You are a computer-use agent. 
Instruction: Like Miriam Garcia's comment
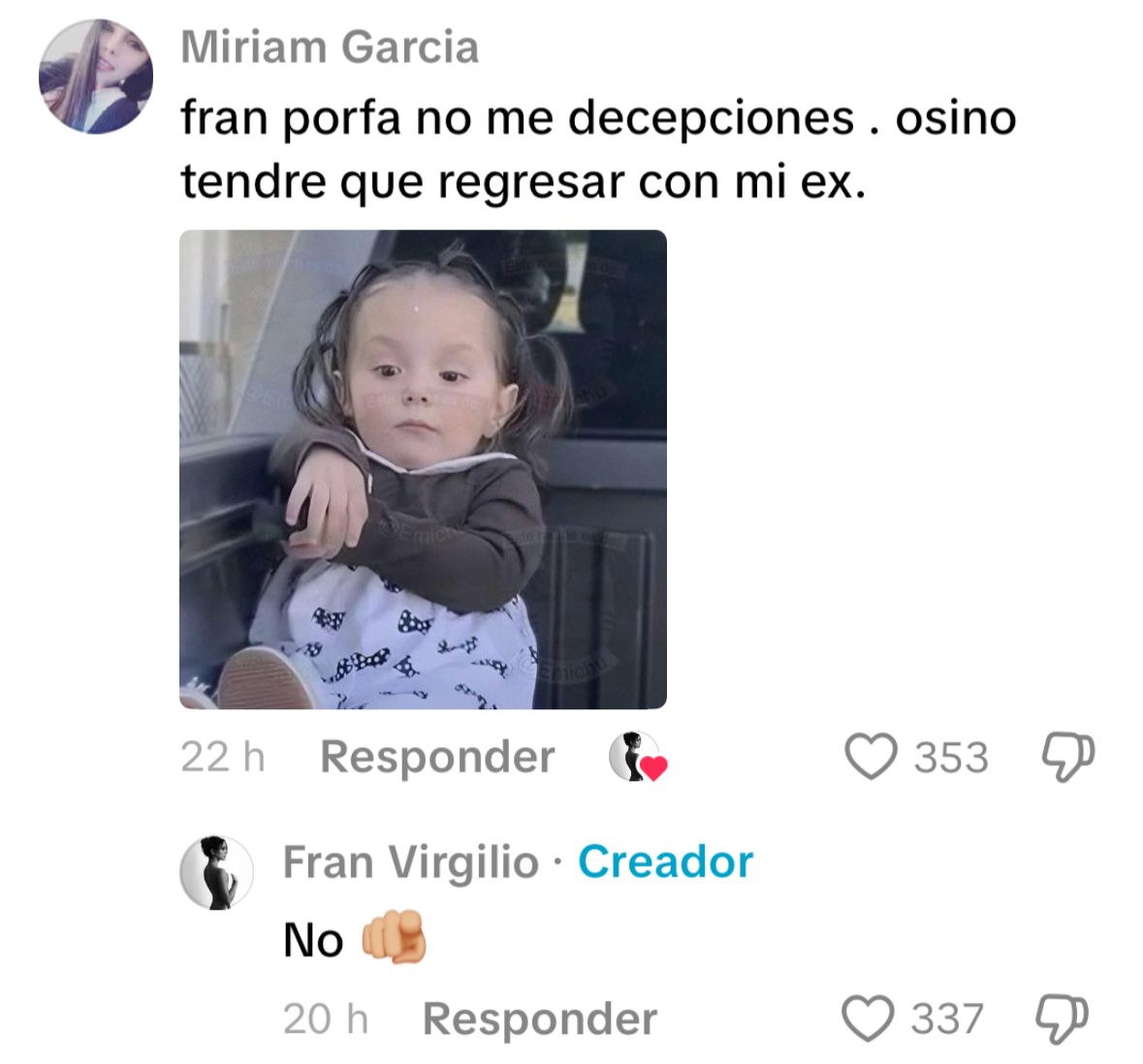871,757
